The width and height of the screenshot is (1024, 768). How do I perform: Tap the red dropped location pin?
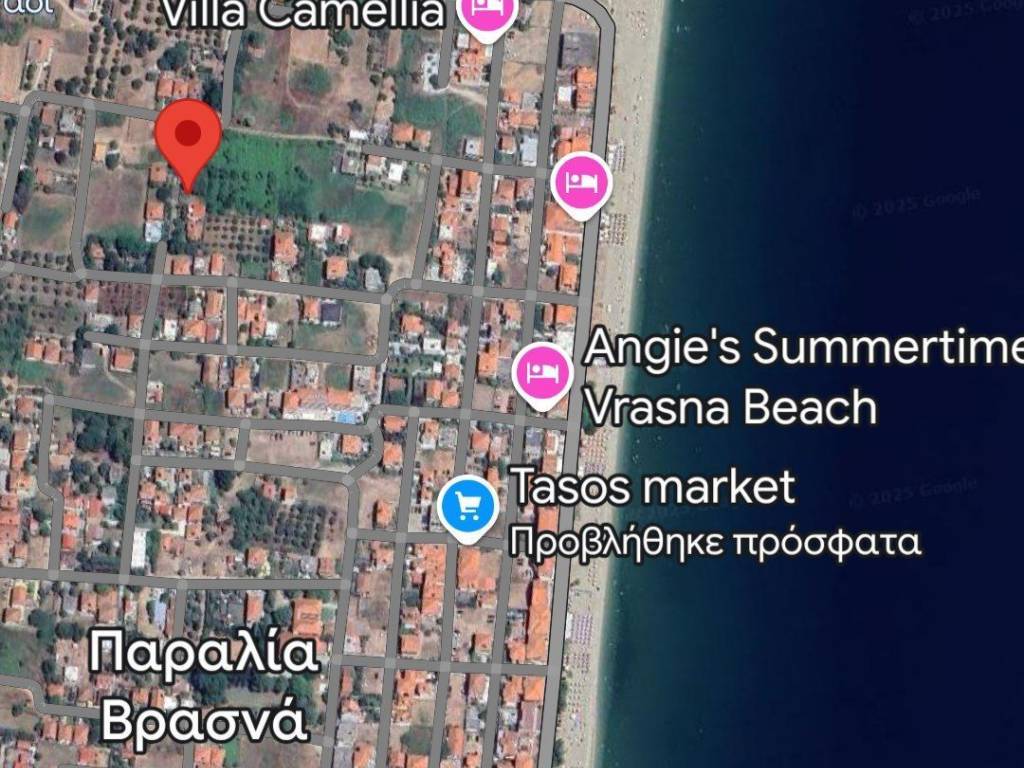click(187, 138)
